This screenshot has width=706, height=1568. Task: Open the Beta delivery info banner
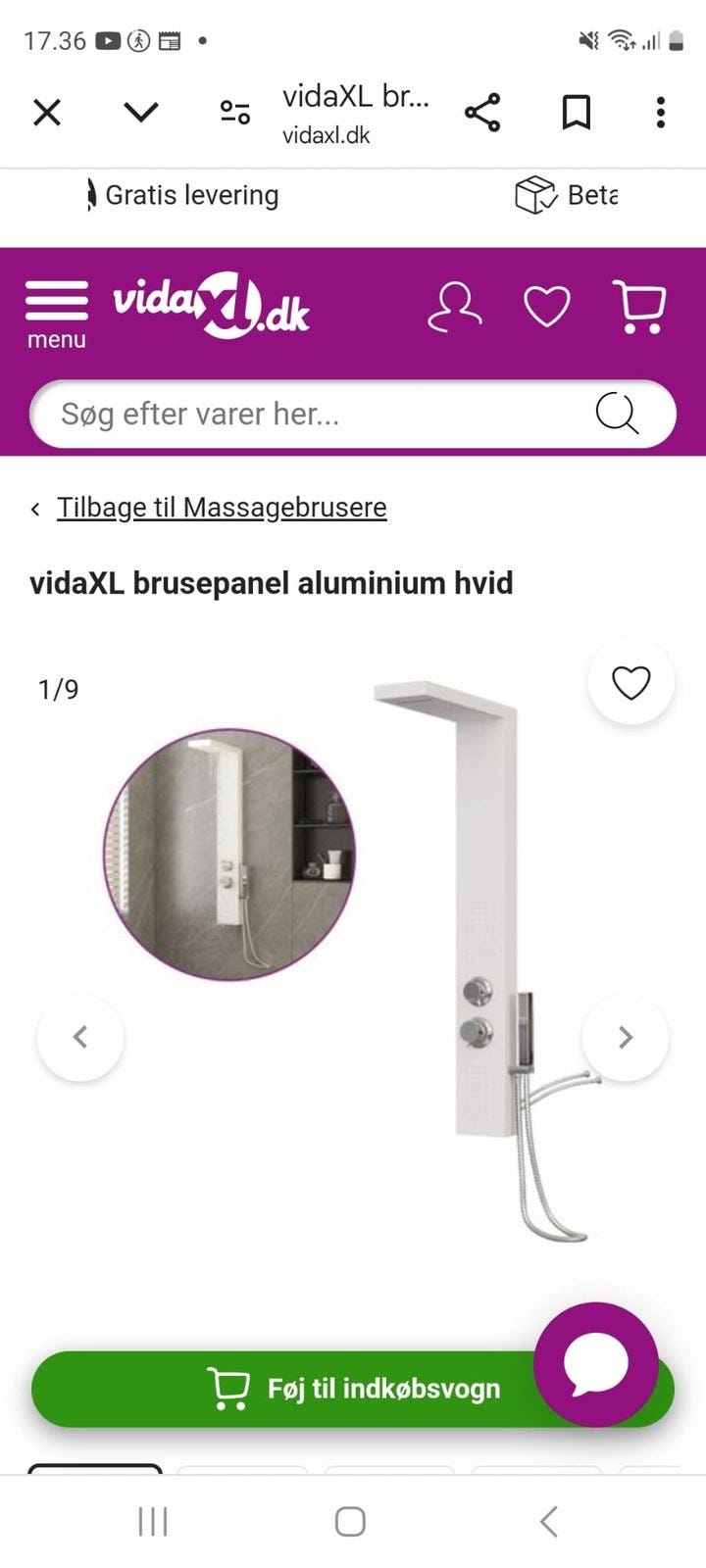click(574, 195)
